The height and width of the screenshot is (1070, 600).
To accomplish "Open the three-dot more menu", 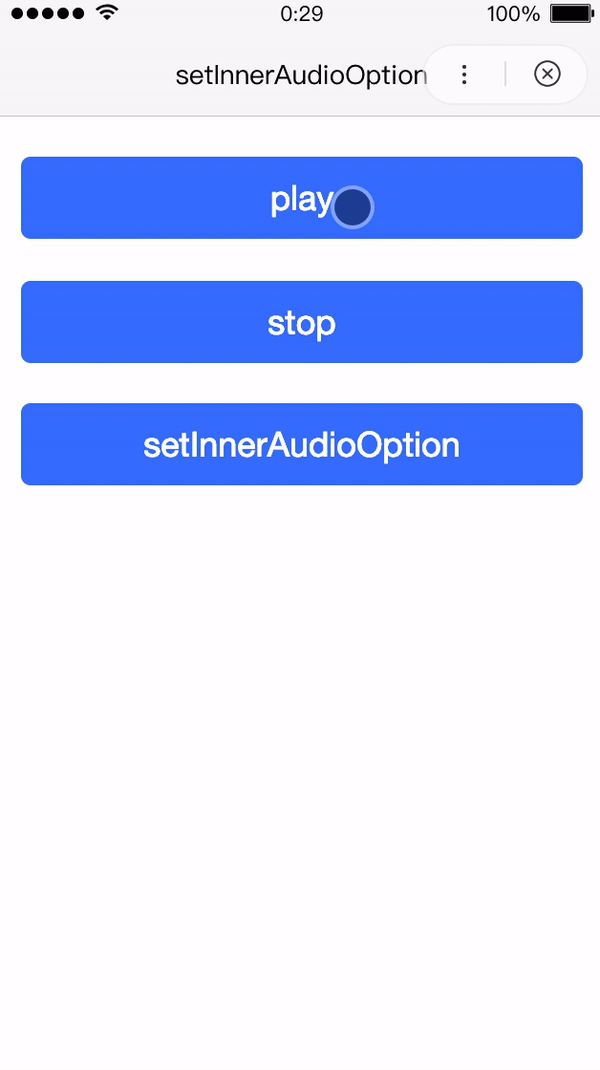I will pos(464,74).
